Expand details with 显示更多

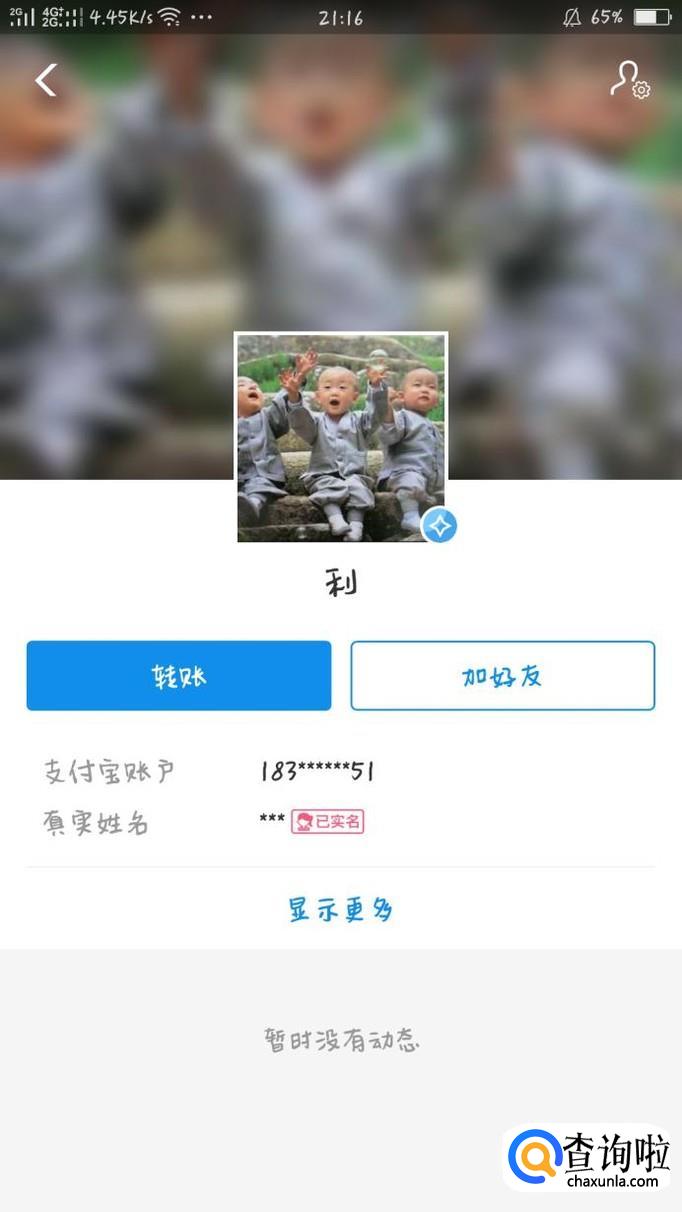pos(341,909)
